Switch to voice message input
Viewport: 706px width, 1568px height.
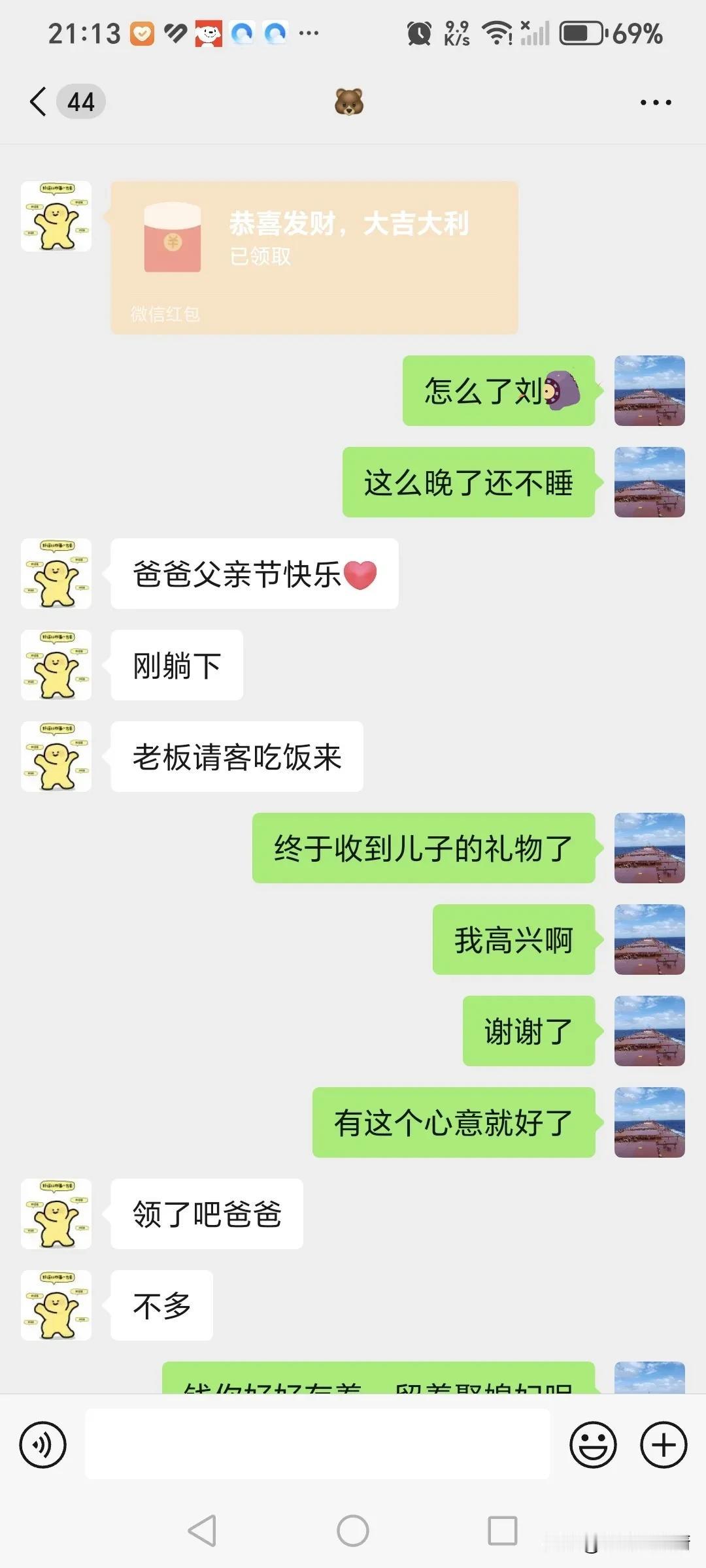(x=43, y=1445)
